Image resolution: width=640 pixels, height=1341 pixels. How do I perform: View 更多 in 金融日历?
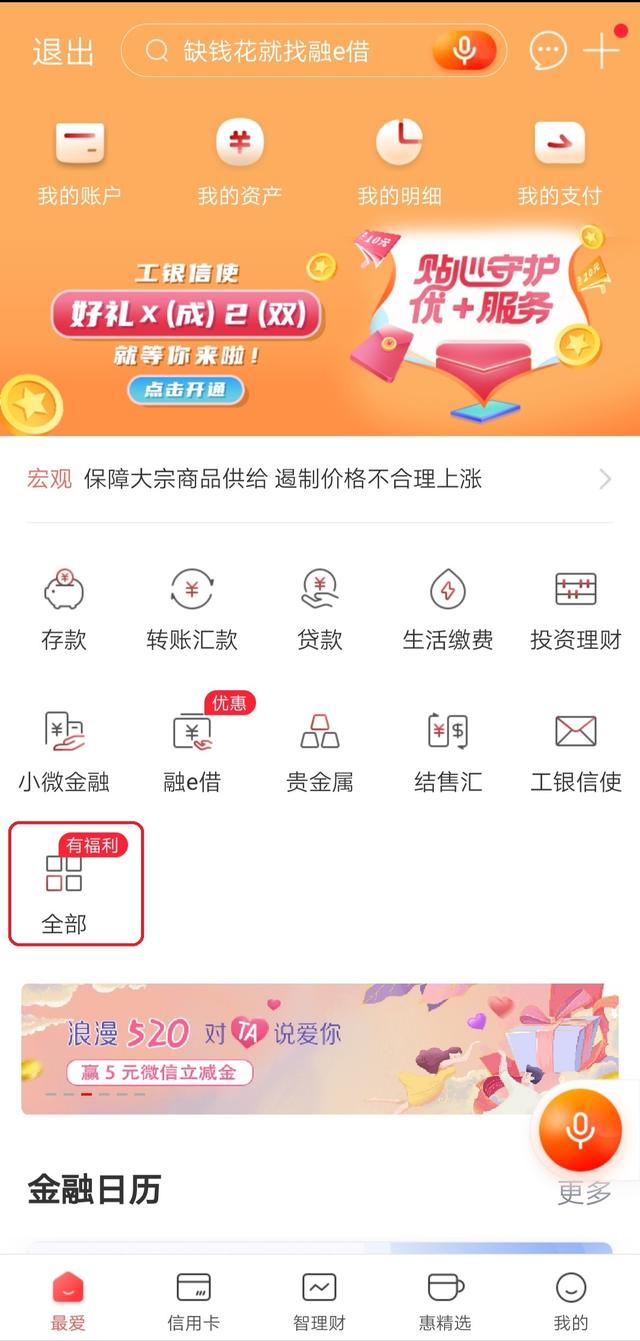tap(584, 1193)
